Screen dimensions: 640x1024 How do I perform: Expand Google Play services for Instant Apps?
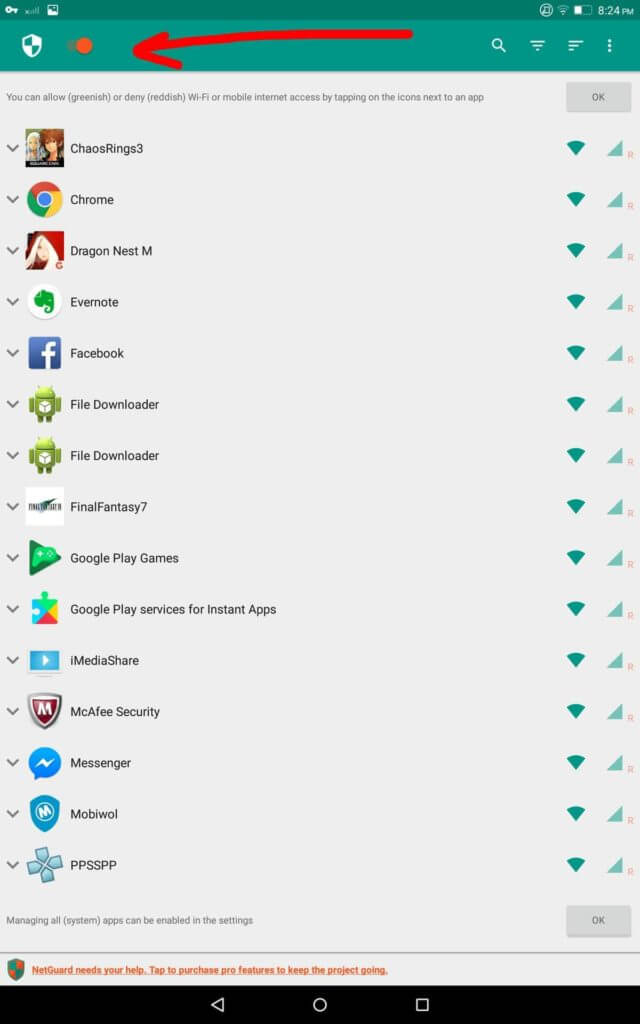click(13, 609)
